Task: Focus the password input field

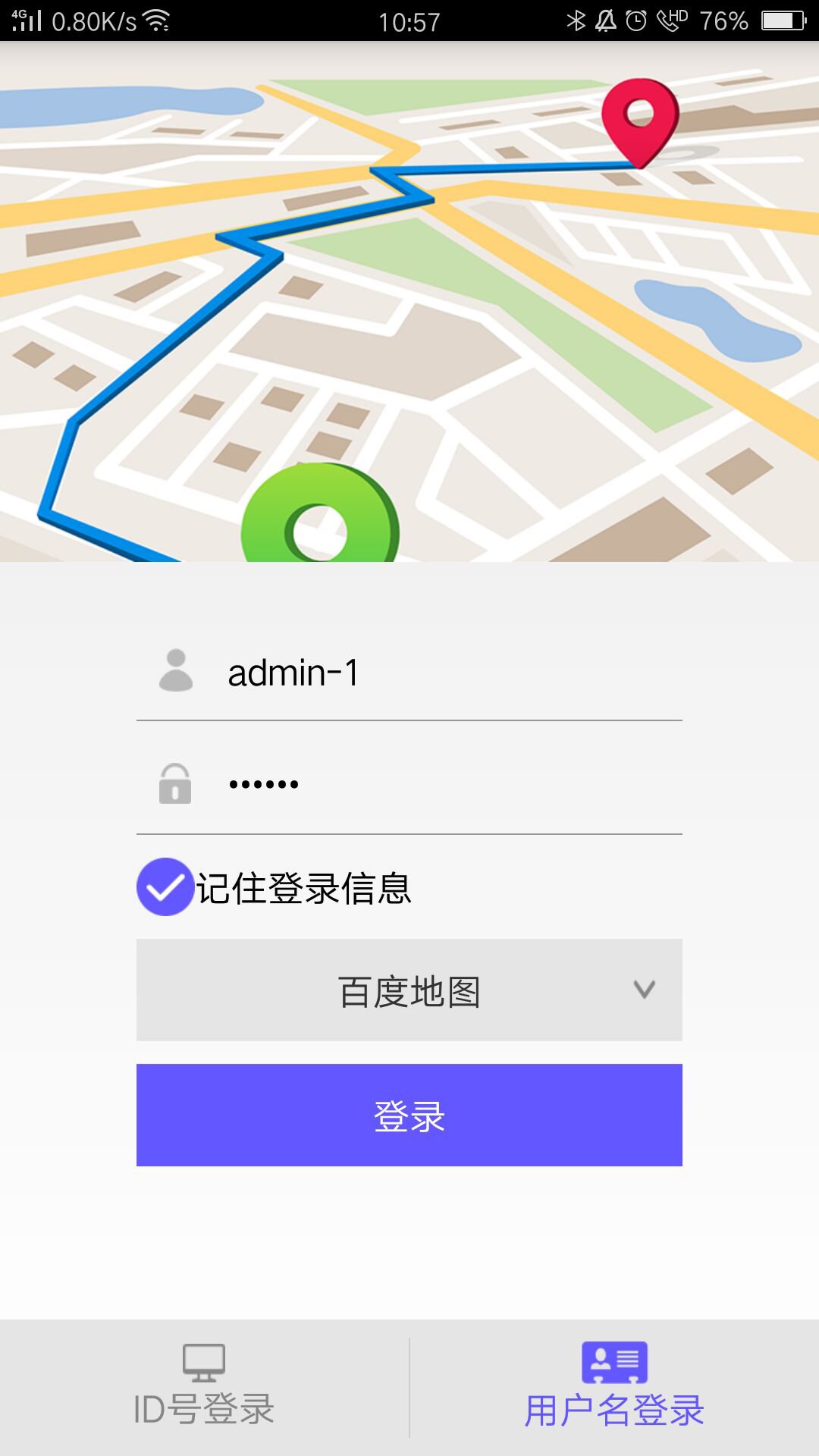Action: pyautogui.click(x=440, y=784)
